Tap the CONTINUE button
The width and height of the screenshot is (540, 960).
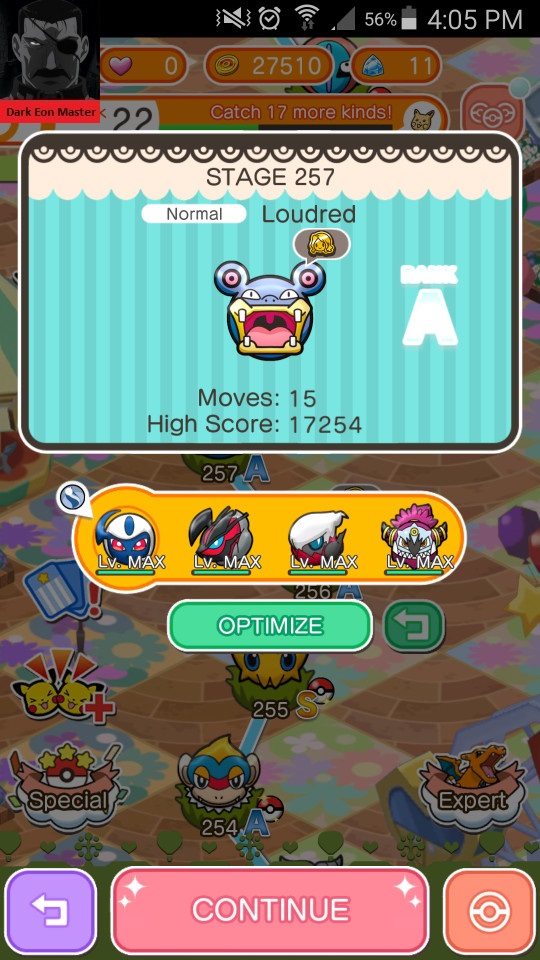(270, 910)
